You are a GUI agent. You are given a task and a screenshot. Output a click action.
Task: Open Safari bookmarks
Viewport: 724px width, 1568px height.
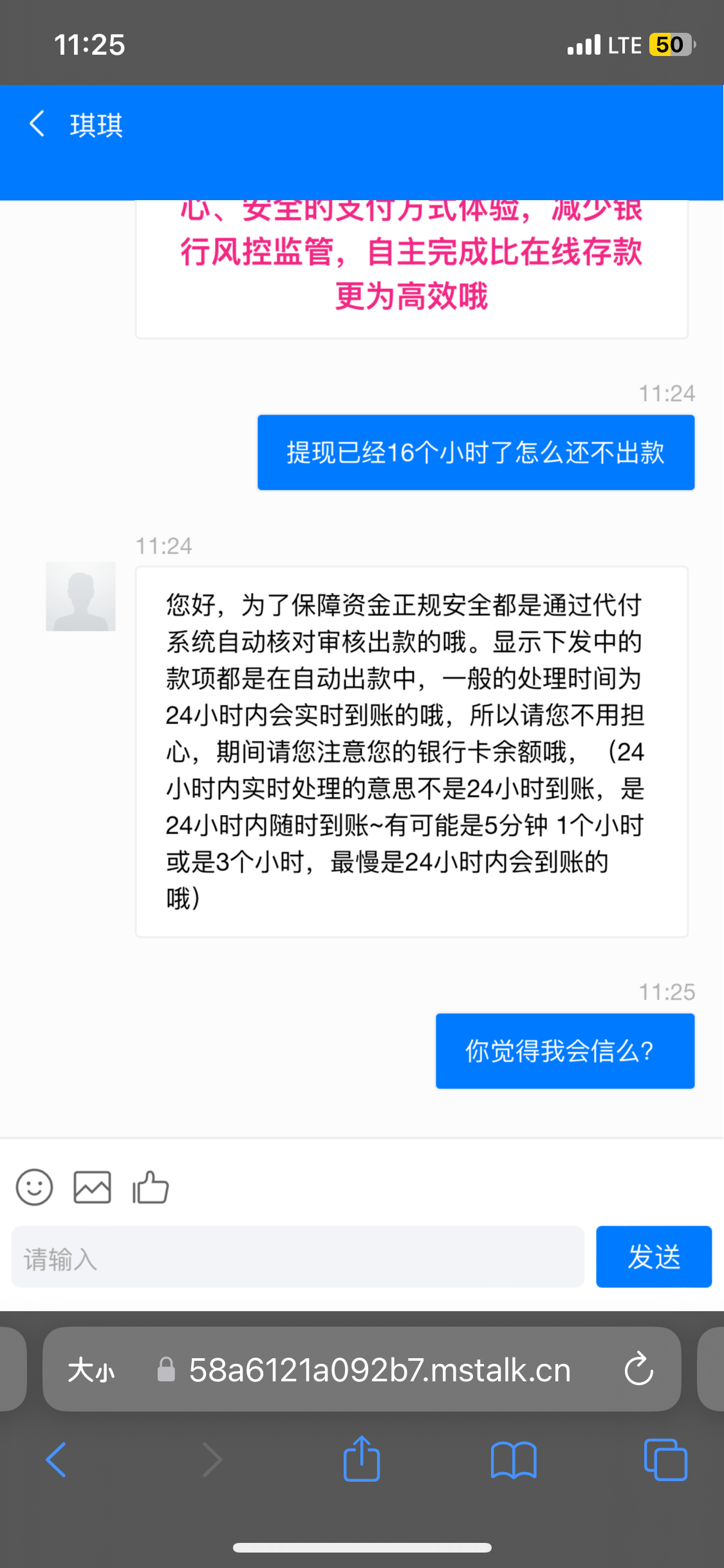click(x=513, y=1459)
